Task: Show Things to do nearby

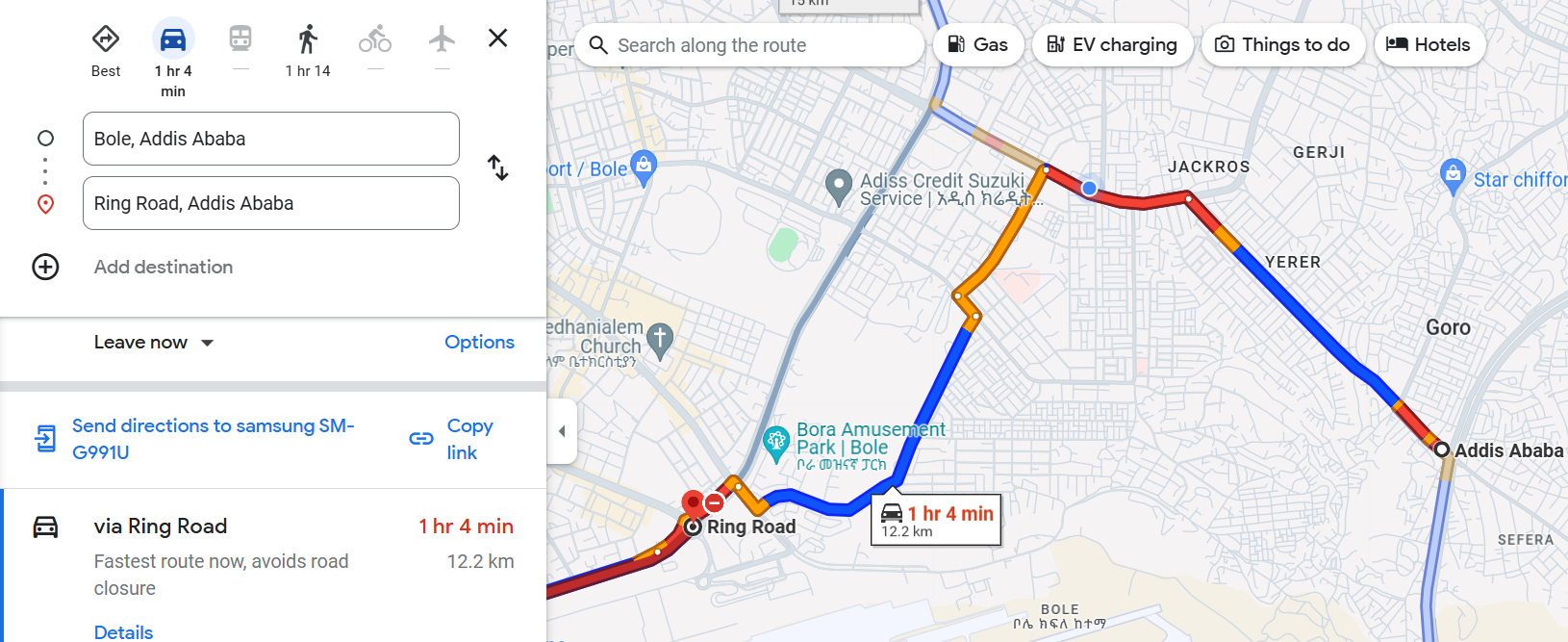Action: (x=1283, y=45)
